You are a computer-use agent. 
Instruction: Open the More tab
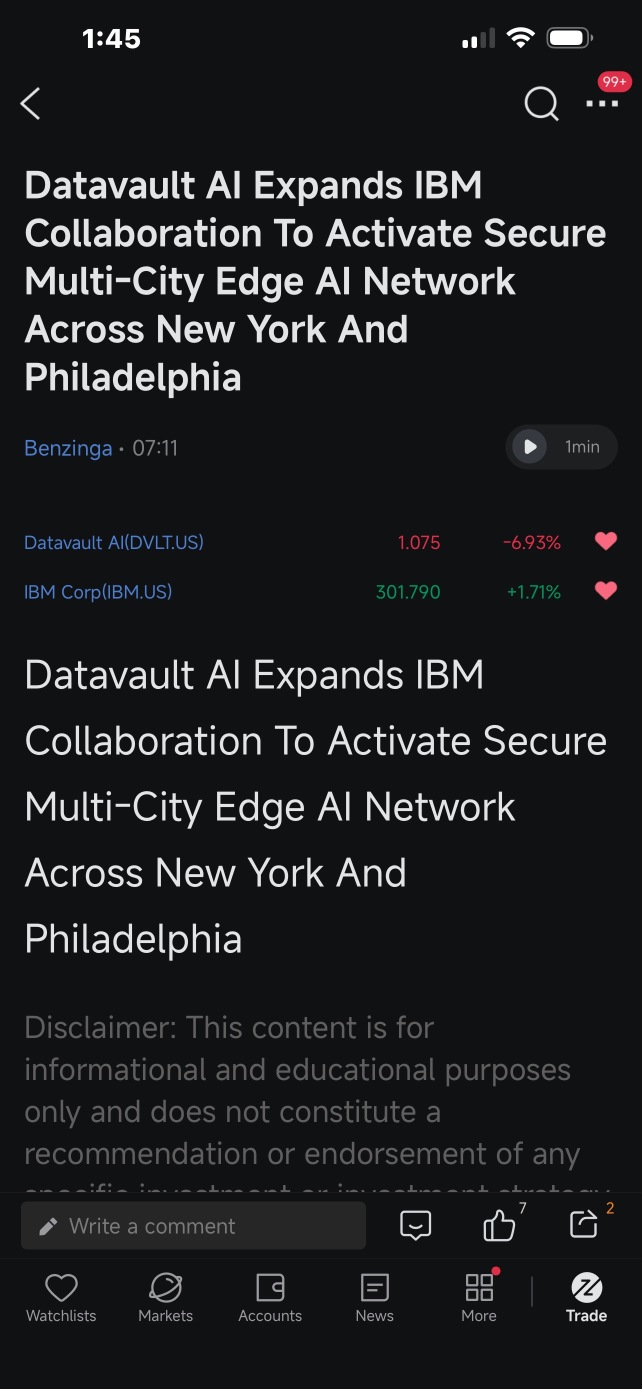(479, 1298)
